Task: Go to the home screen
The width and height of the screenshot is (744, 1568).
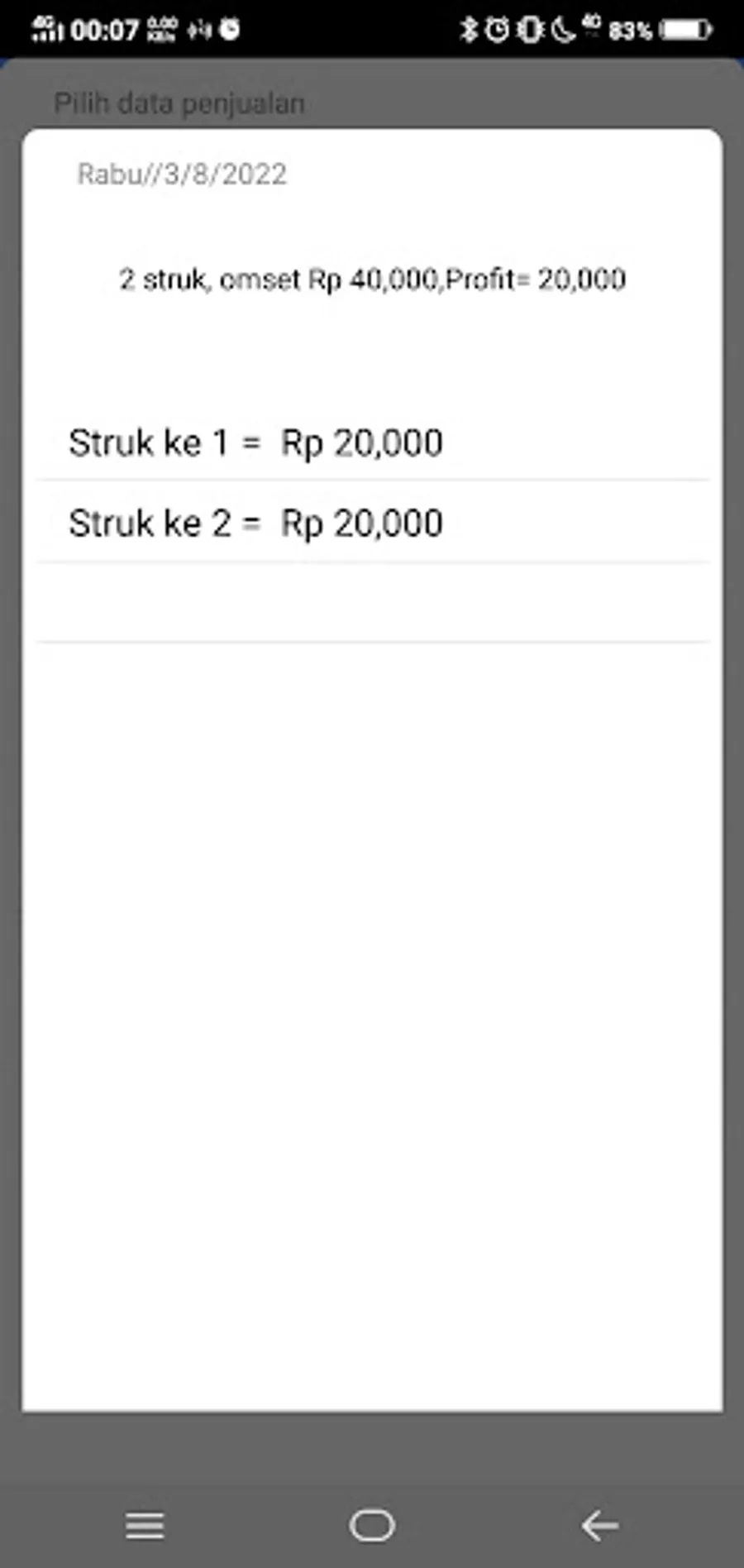Action: (372, 1526)
